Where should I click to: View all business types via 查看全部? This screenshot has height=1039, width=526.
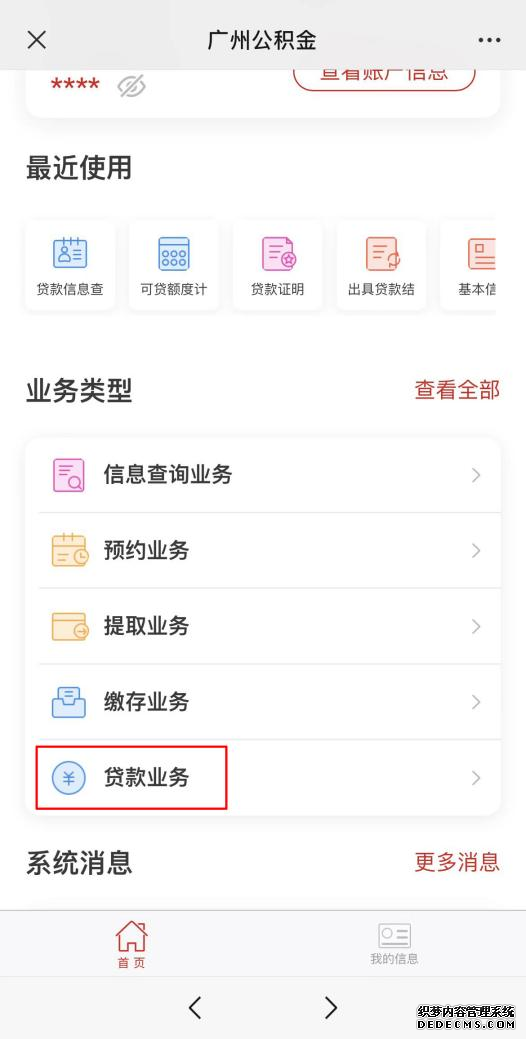click(457, 390)
